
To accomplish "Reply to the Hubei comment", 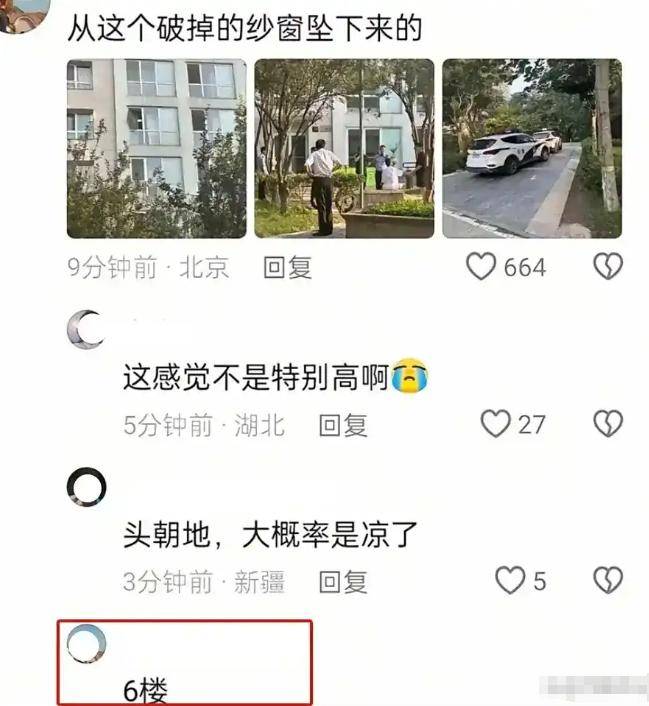I will pos(343,425).
